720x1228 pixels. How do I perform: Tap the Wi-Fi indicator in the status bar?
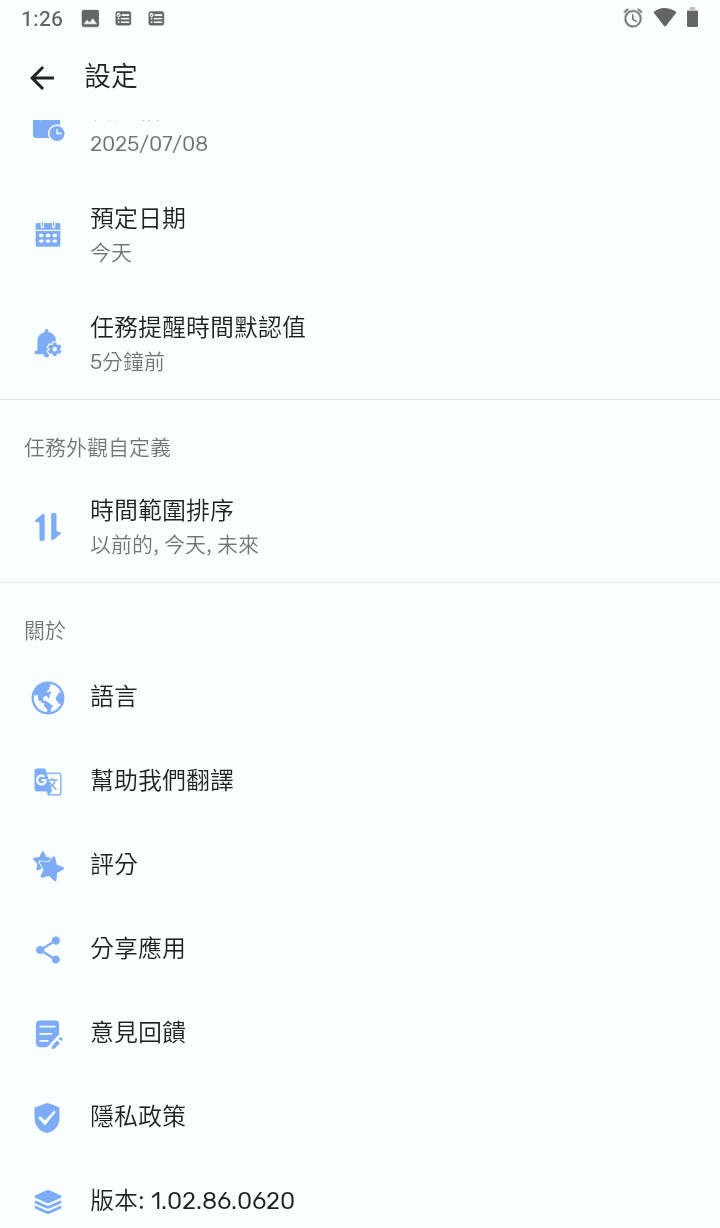665,17
